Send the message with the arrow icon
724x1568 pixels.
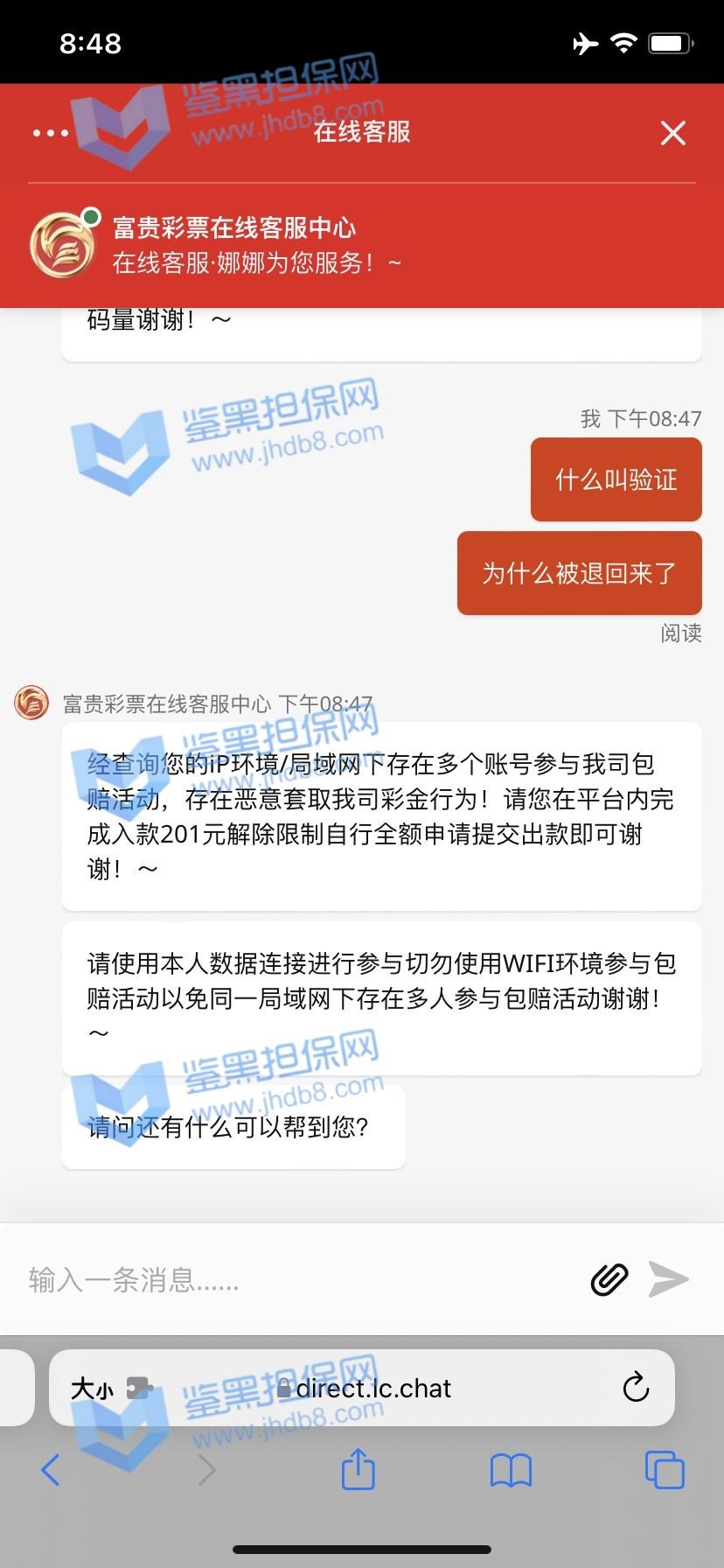tap(669, 1280)
